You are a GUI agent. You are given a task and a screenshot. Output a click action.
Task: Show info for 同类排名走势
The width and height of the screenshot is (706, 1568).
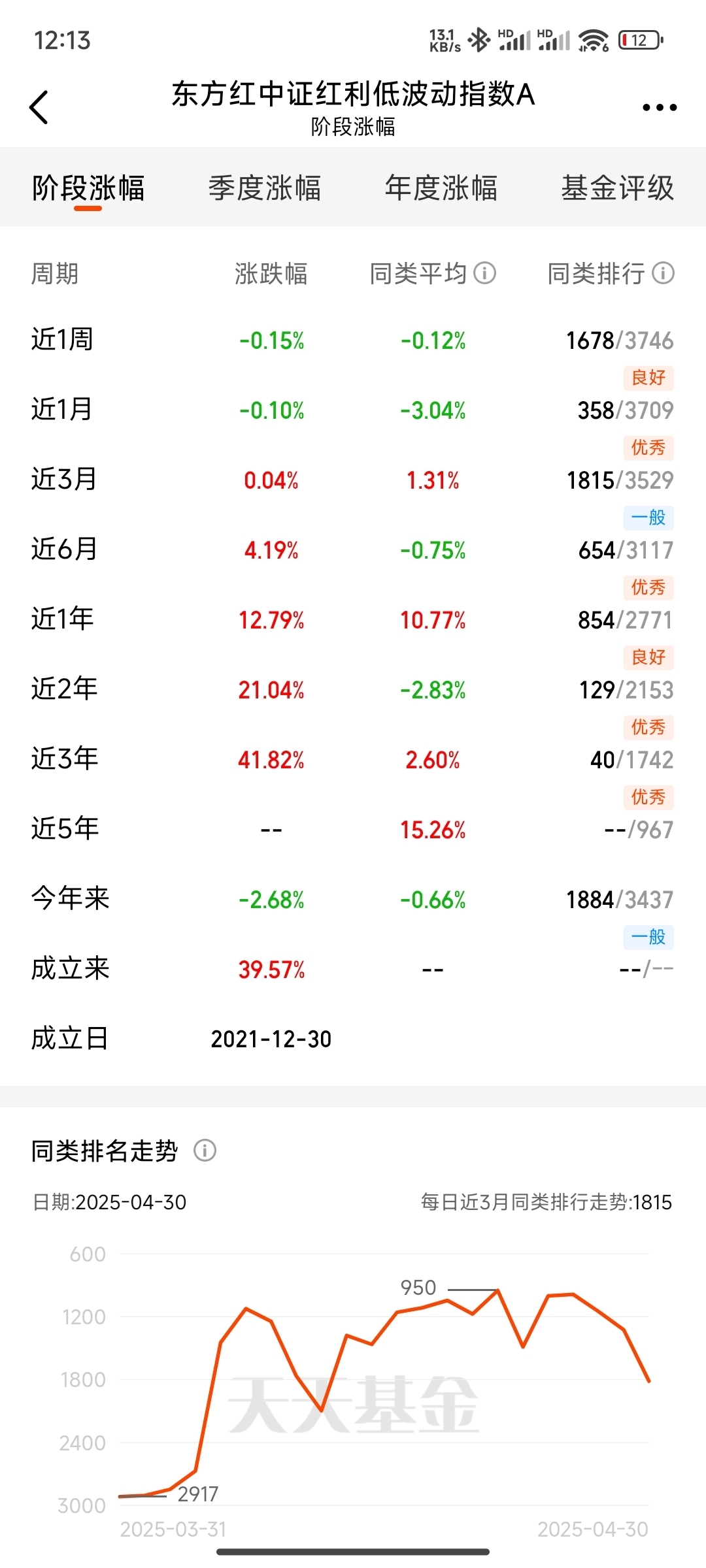point(205,1150)
